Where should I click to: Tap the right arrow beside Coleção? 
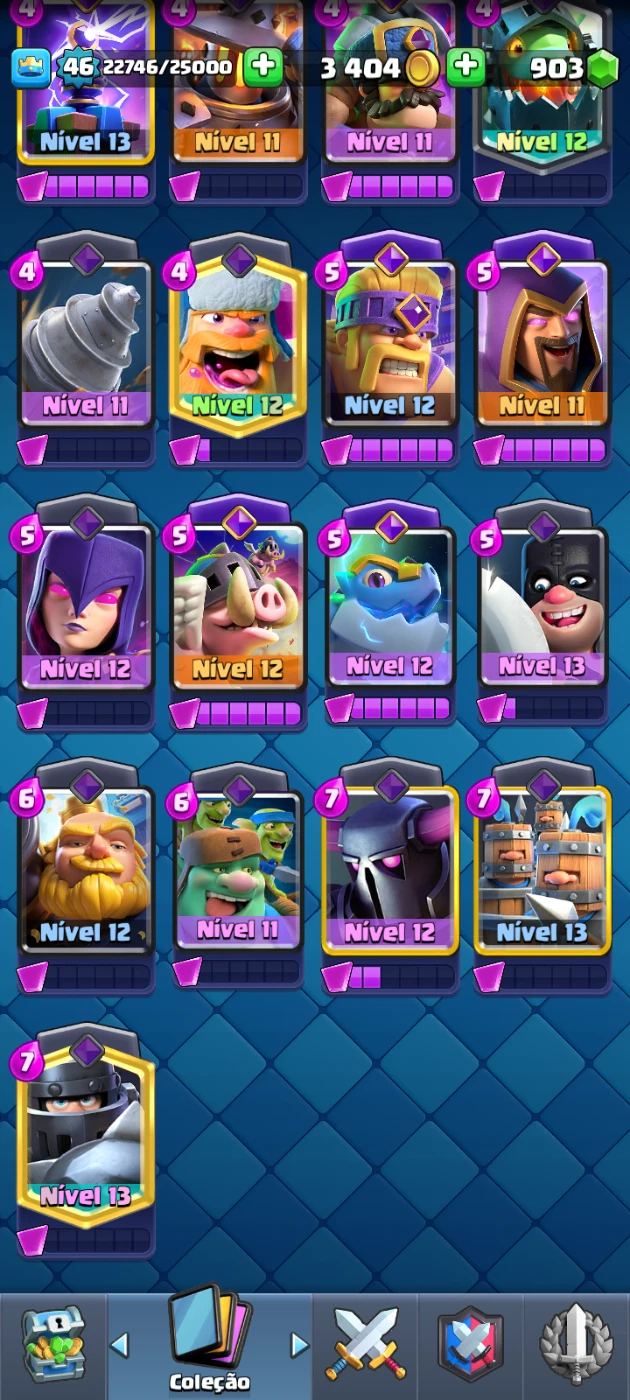coord(299,1344)
